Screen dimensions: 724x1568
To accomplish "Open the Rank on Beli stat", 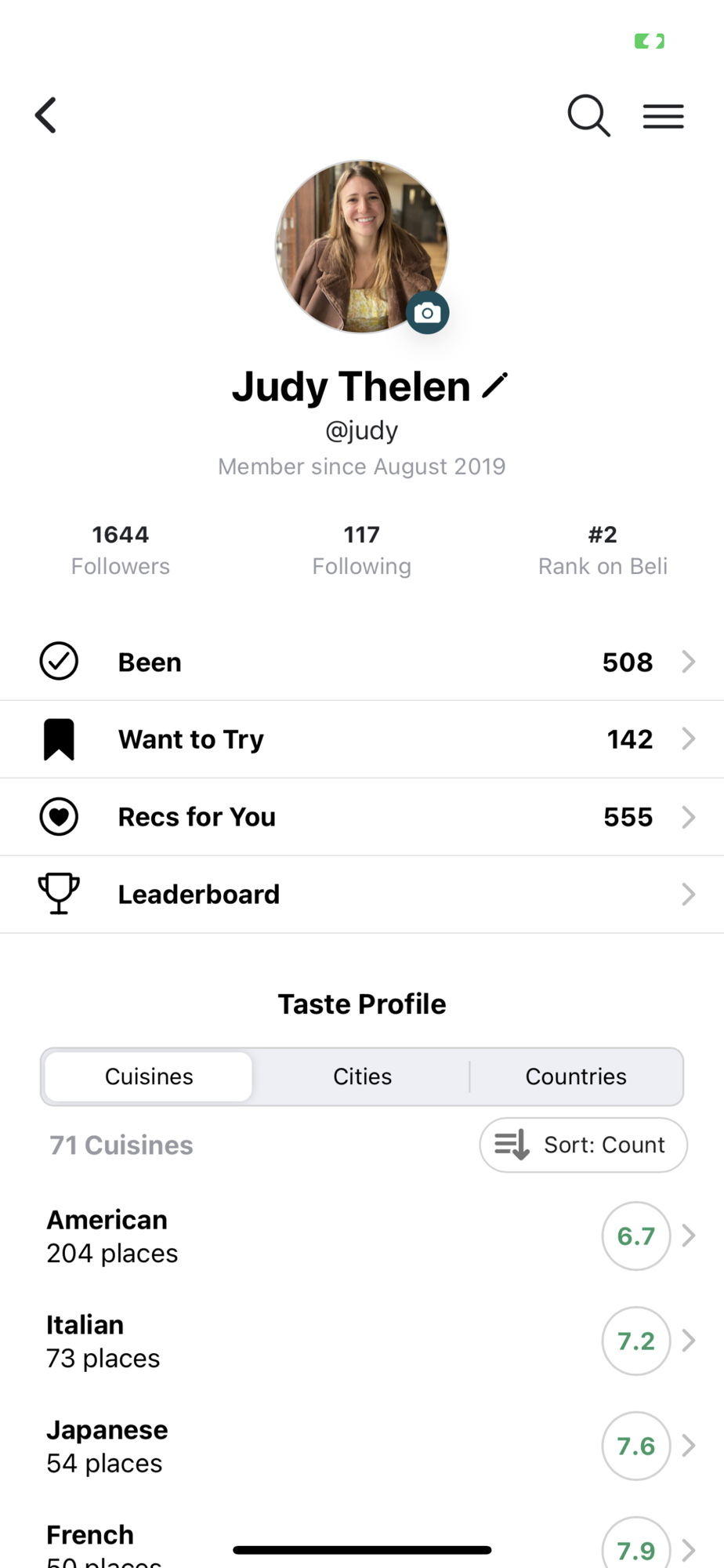I will pos(603,550).
